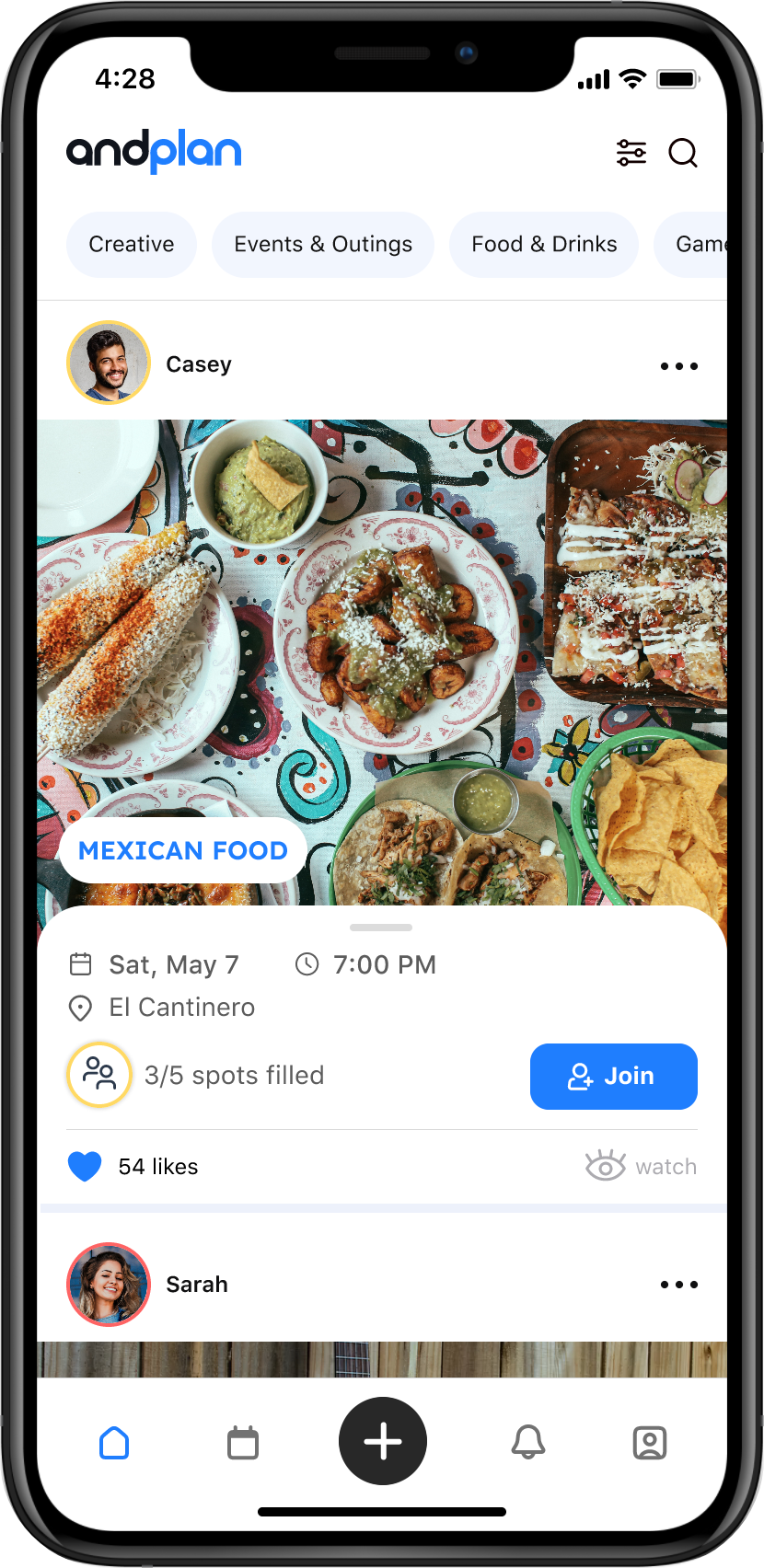Like Casey's plan with the heart
Image resolution: width=764 pixels, height=1568 pixels.
[x=85, y=1167]
